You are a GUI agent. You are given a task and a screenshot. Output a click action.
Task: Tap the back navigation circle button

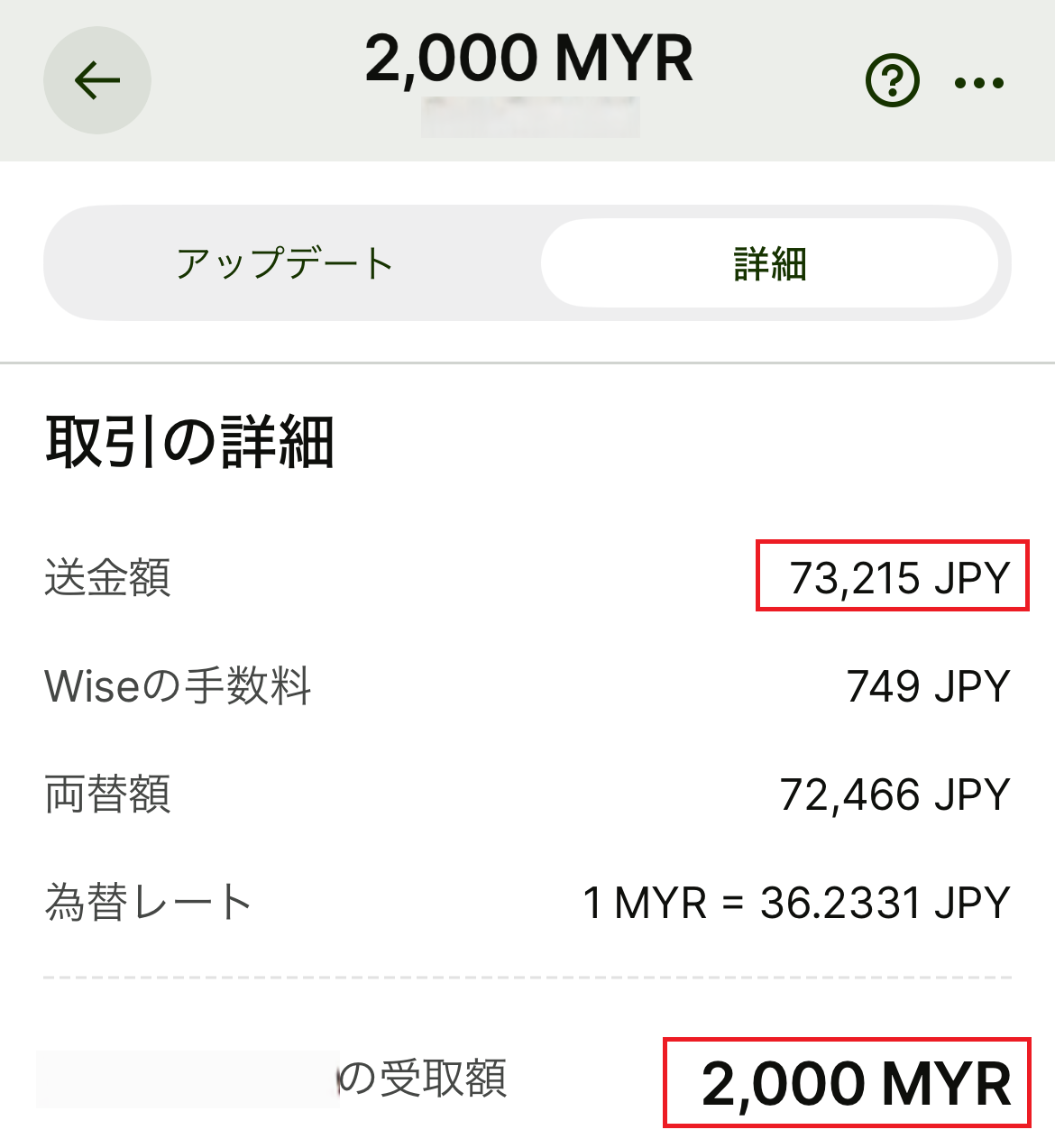(96, 79)
